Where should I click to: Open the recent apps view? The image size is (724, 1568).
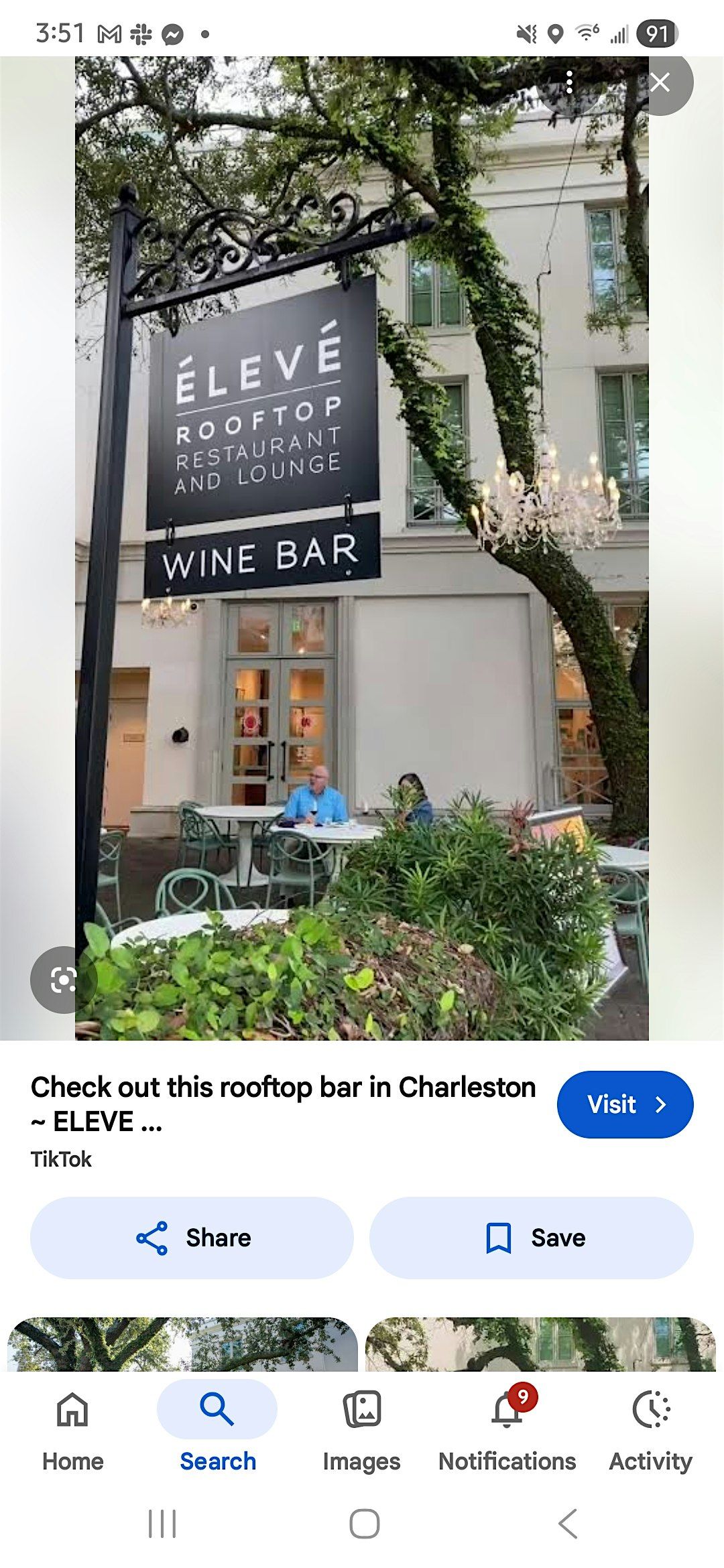tap(162, 1524)
